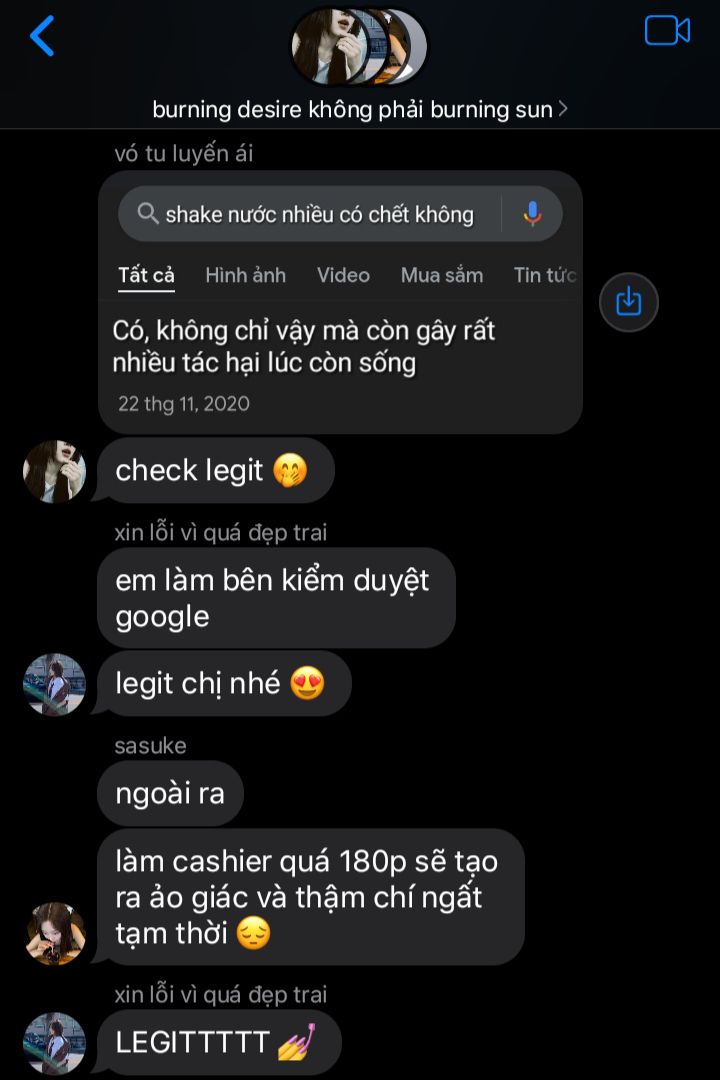This screenshot has width=720, height=1080.
Task: Open the avatar beside check legit message
Action: (x=54, y=471)
